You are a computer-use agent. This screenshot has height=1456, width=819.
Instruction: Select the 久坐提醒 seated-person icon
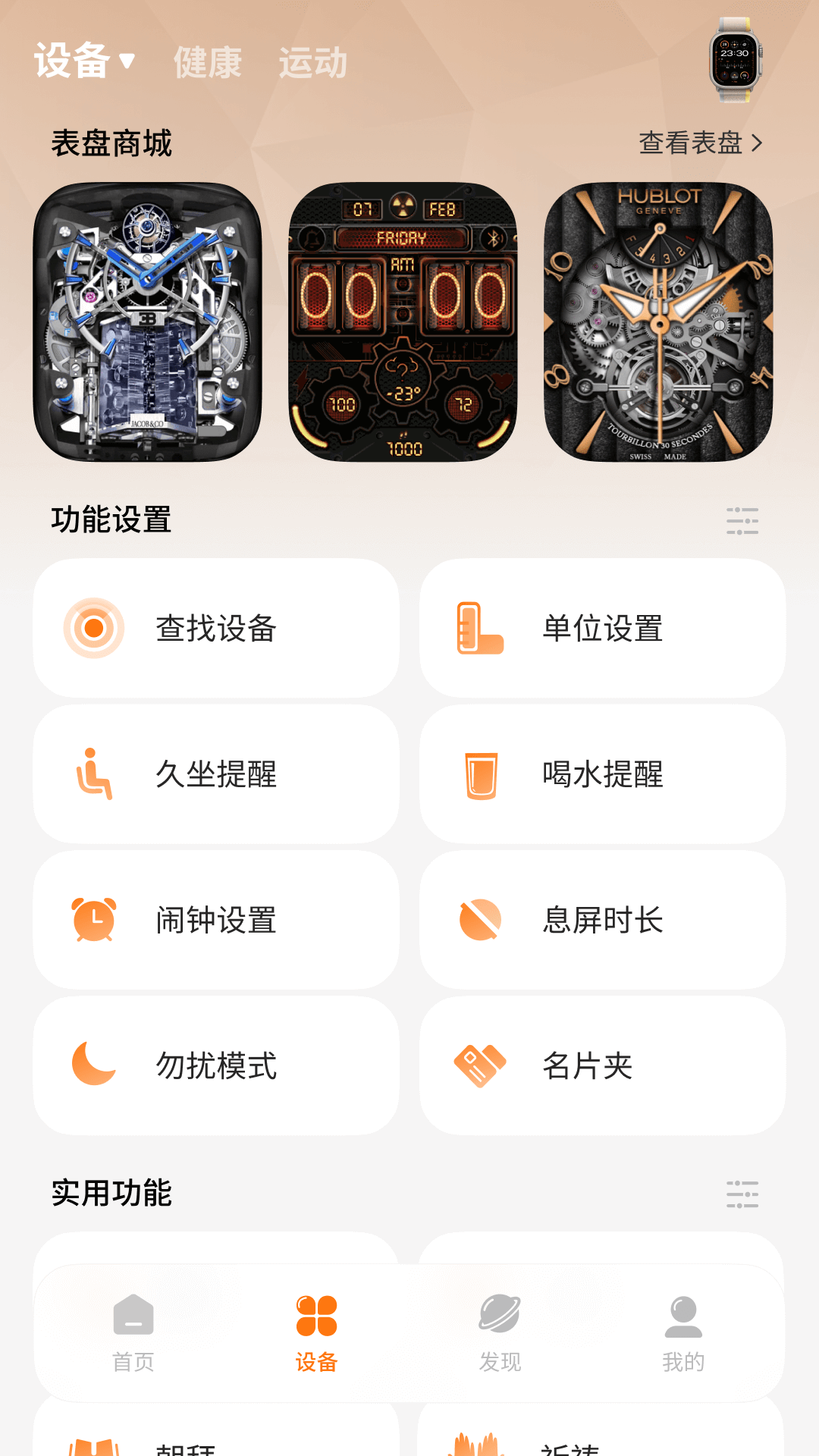(93, 775)
